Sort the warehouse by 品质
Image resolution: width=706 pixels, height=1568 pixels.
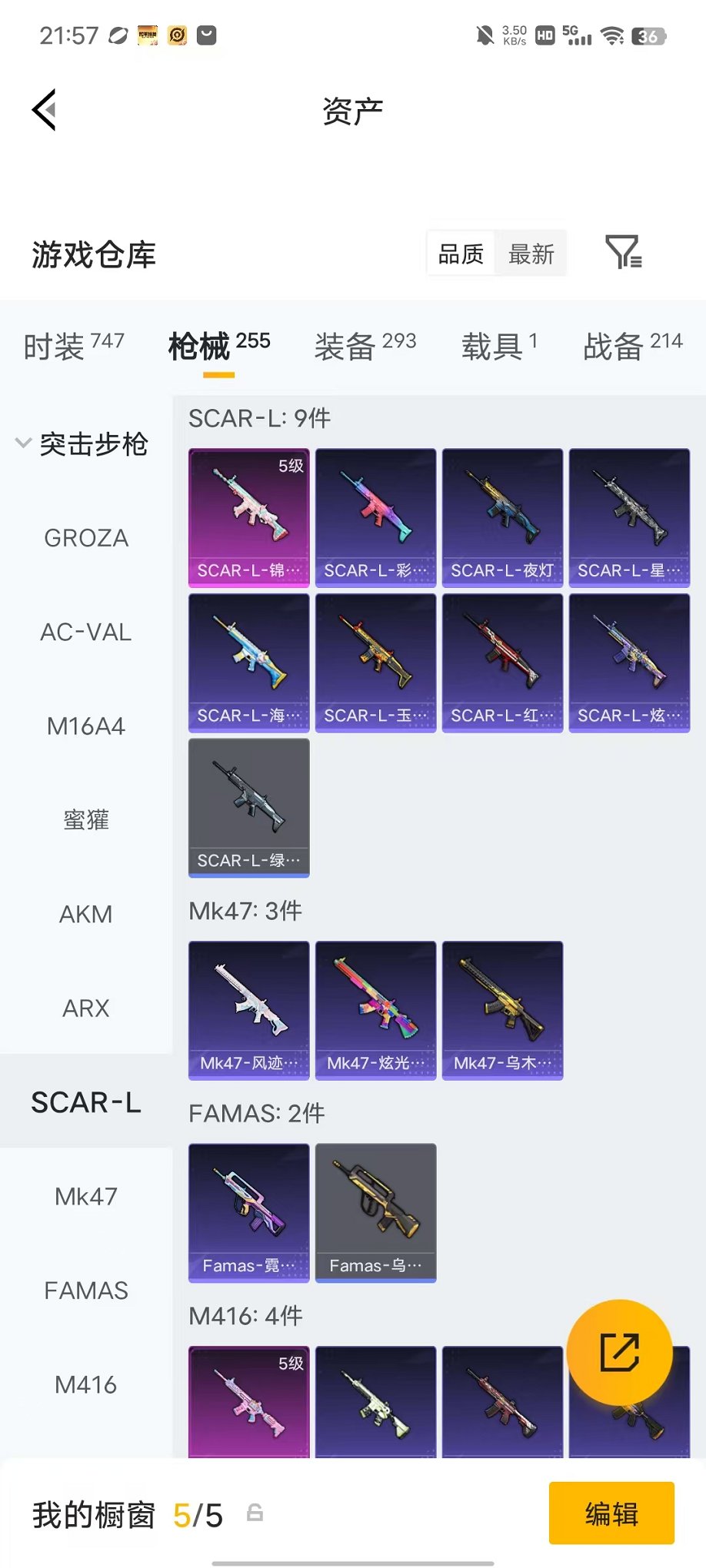click(x=461, y=254)
